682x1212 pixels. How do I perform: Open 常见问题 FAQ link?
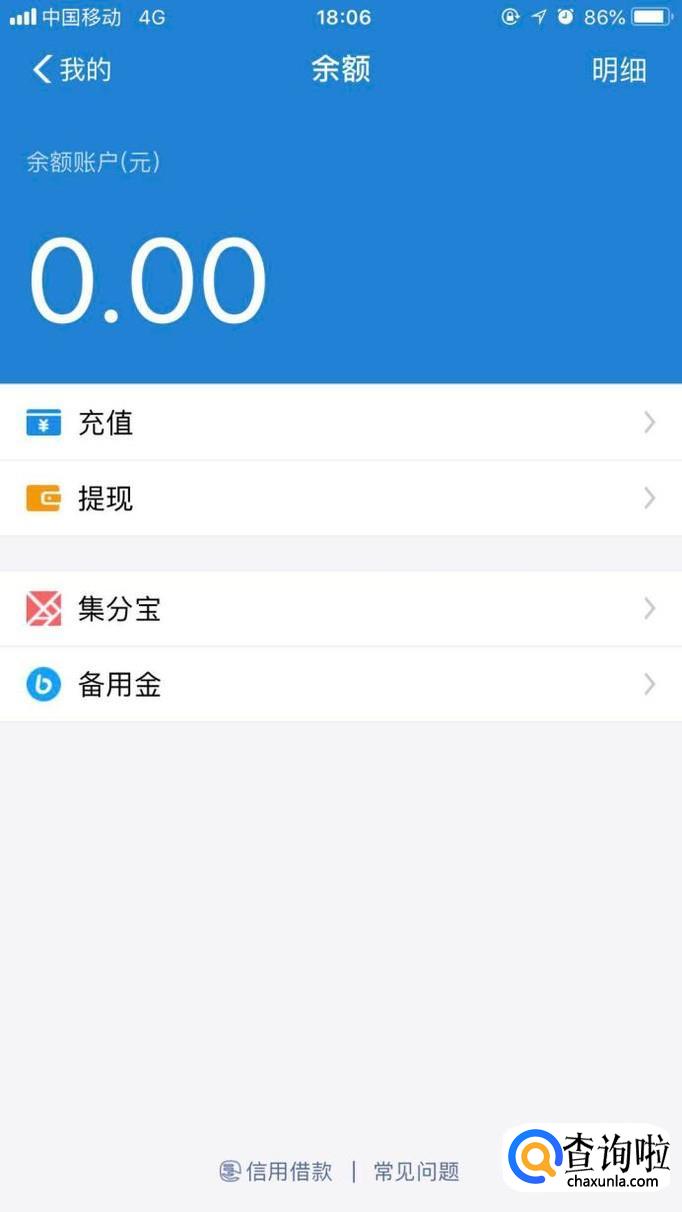417,1171
